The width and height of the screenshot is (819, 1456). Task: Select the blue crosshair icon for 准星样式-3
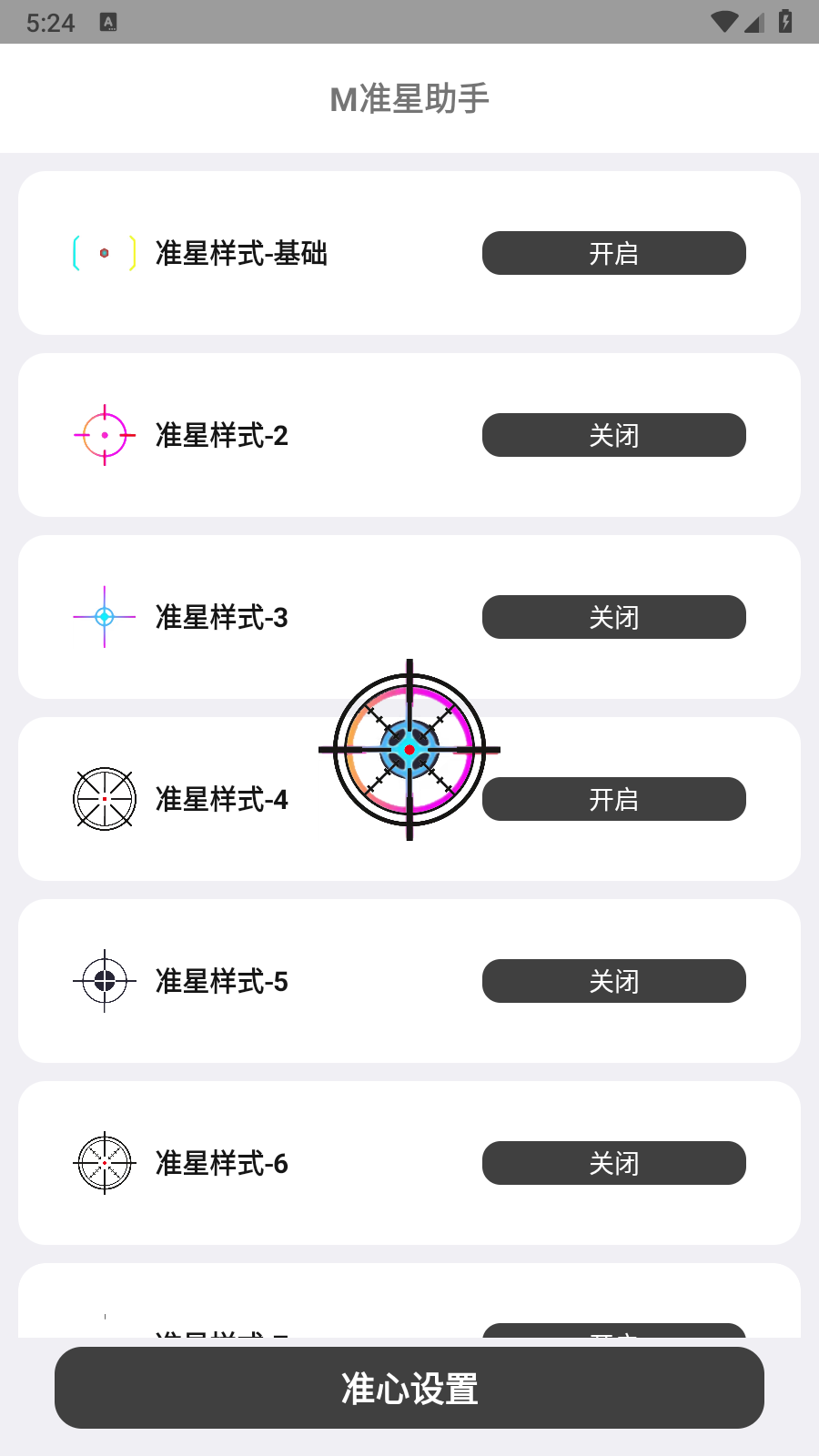pyautogui.click(x=103, y=617)
